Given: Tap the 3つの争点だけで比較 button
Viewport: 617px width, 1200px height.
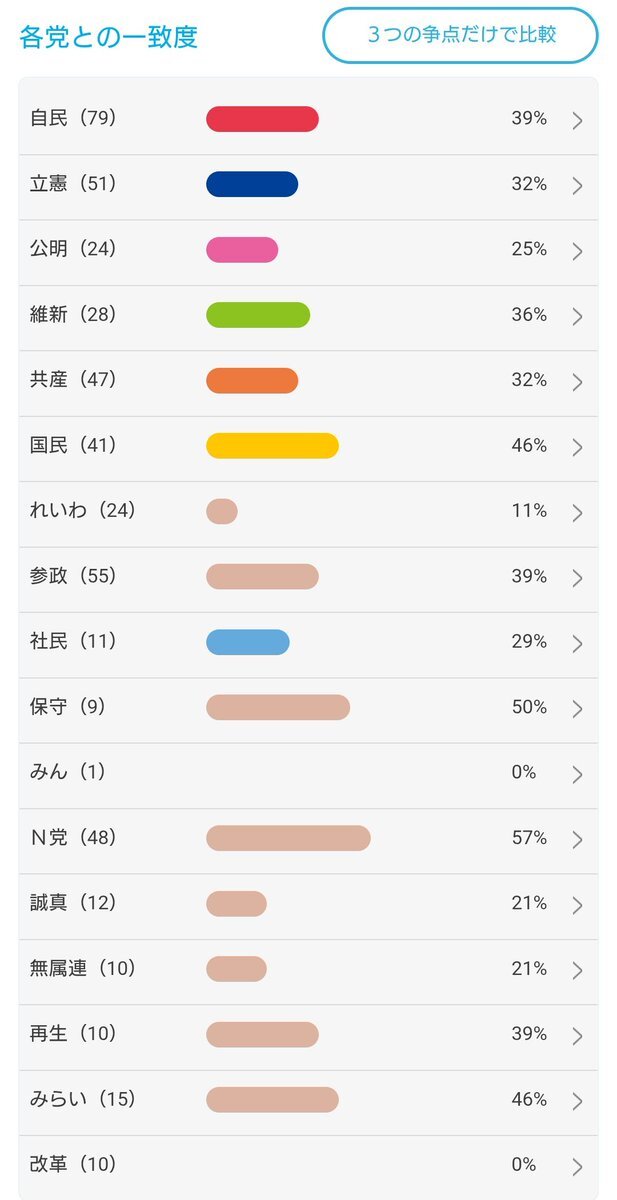Looking at the screenshot, I should [x=460, y=35].
